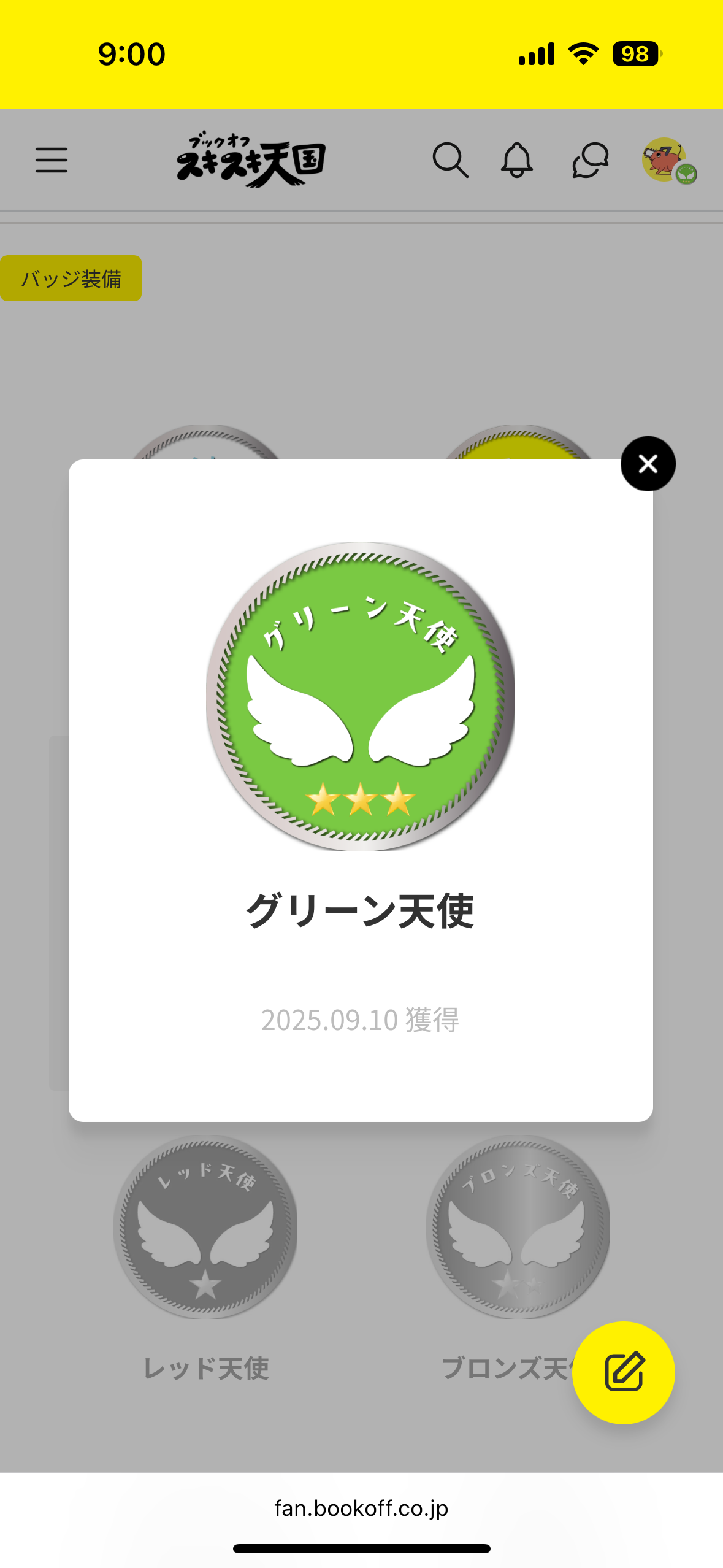723x1568 pixels.
Task: Tap the バッジ装備 button
Action: (71, 279)
